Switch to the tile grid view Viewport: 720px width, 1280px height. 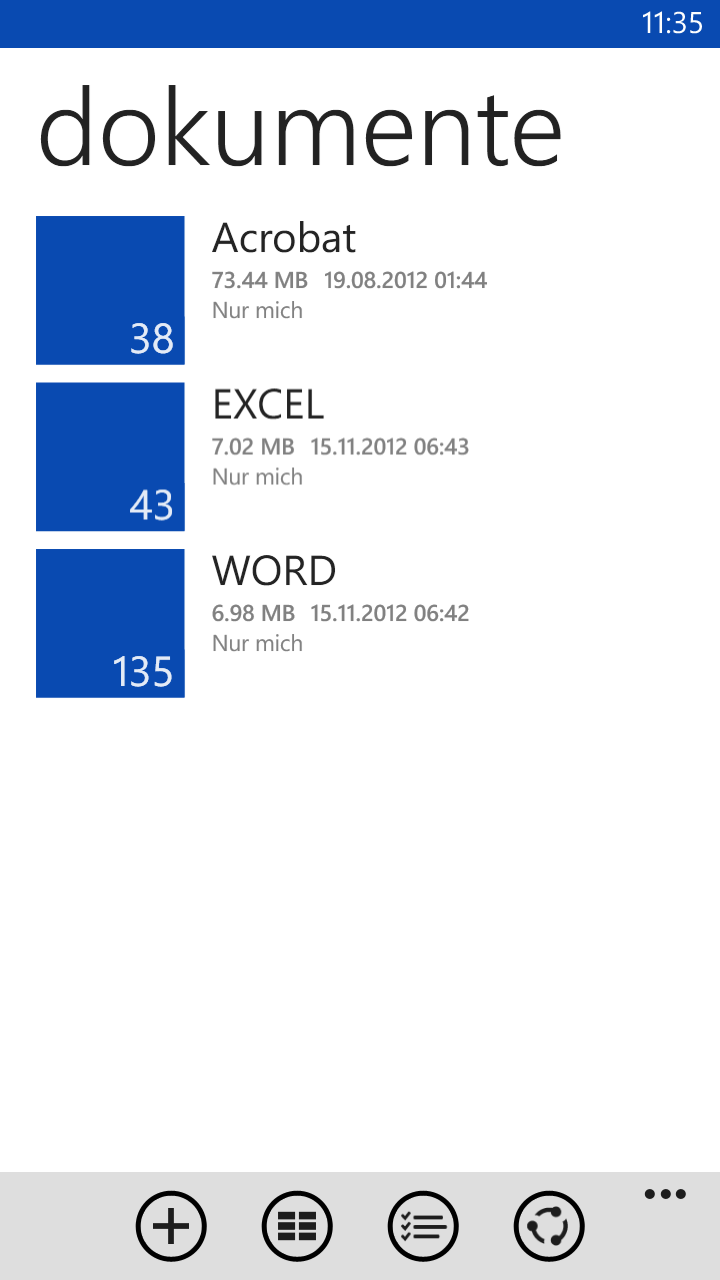[x=297, y=1226]
